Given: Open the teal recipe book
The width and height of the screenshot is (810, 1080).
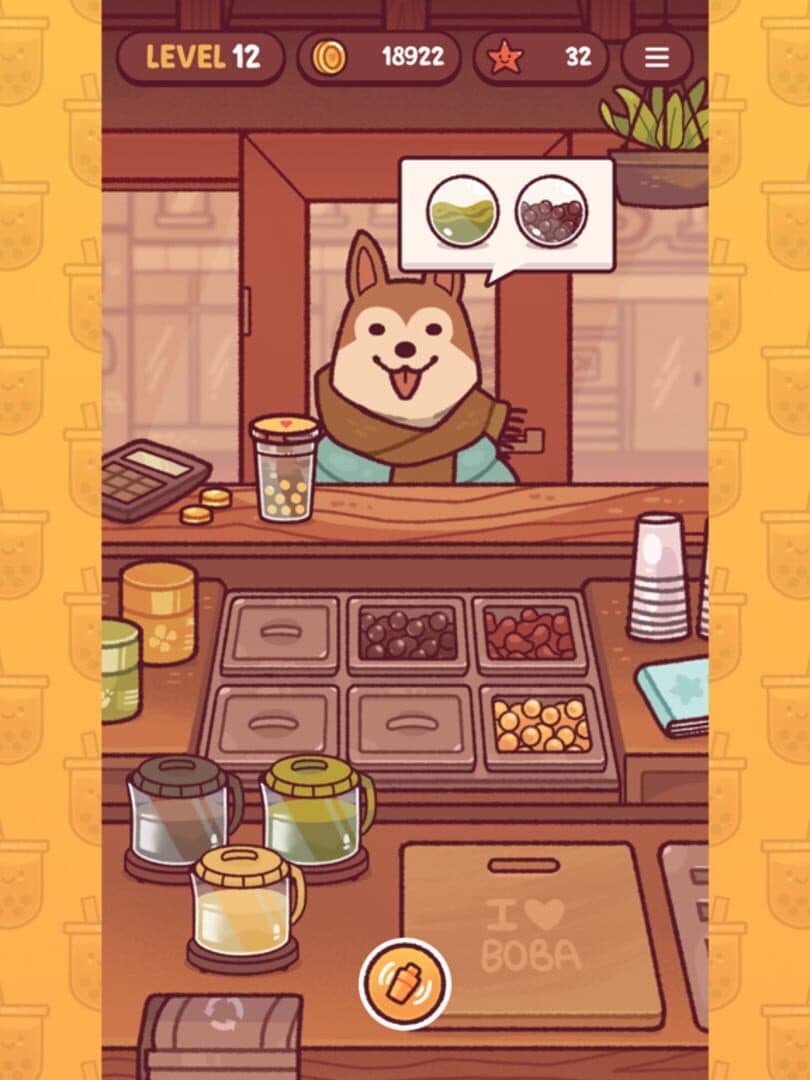Looking at the screenshot, I should [676, 695].
